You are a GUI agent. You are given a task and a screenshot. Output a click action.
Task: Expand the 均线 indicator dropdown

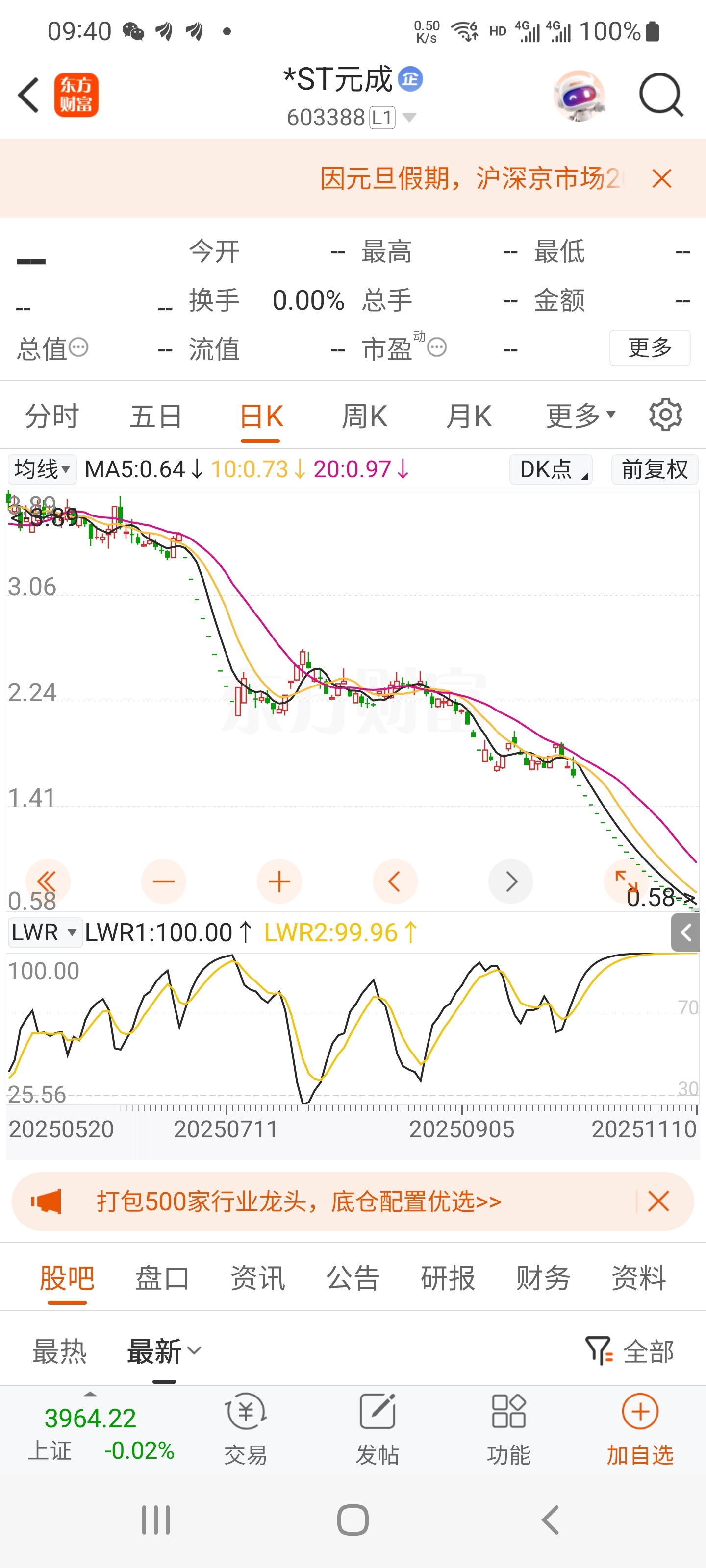[x=42, y=469]
